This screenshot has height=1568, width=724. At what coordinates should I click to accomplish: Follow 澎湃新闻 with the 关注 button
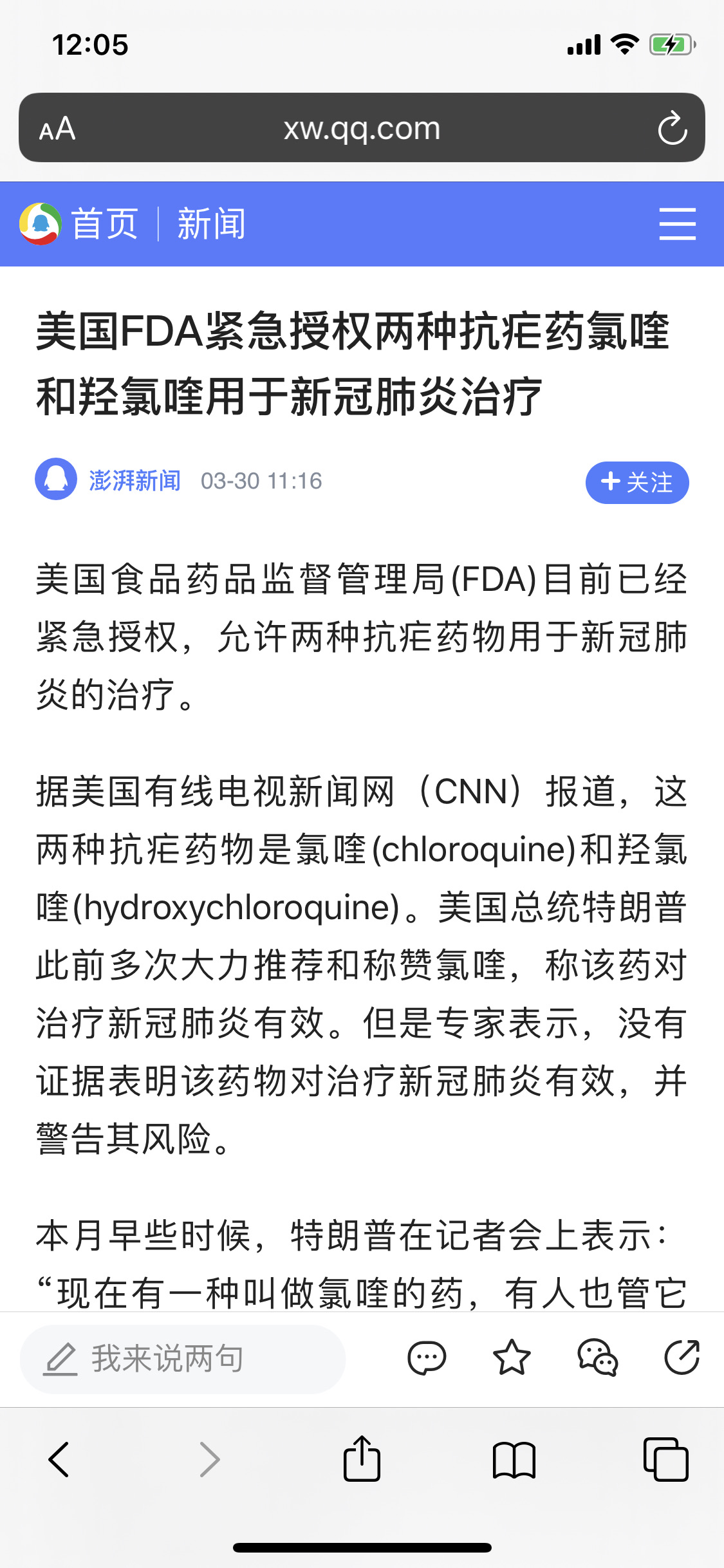coord(636,482)
